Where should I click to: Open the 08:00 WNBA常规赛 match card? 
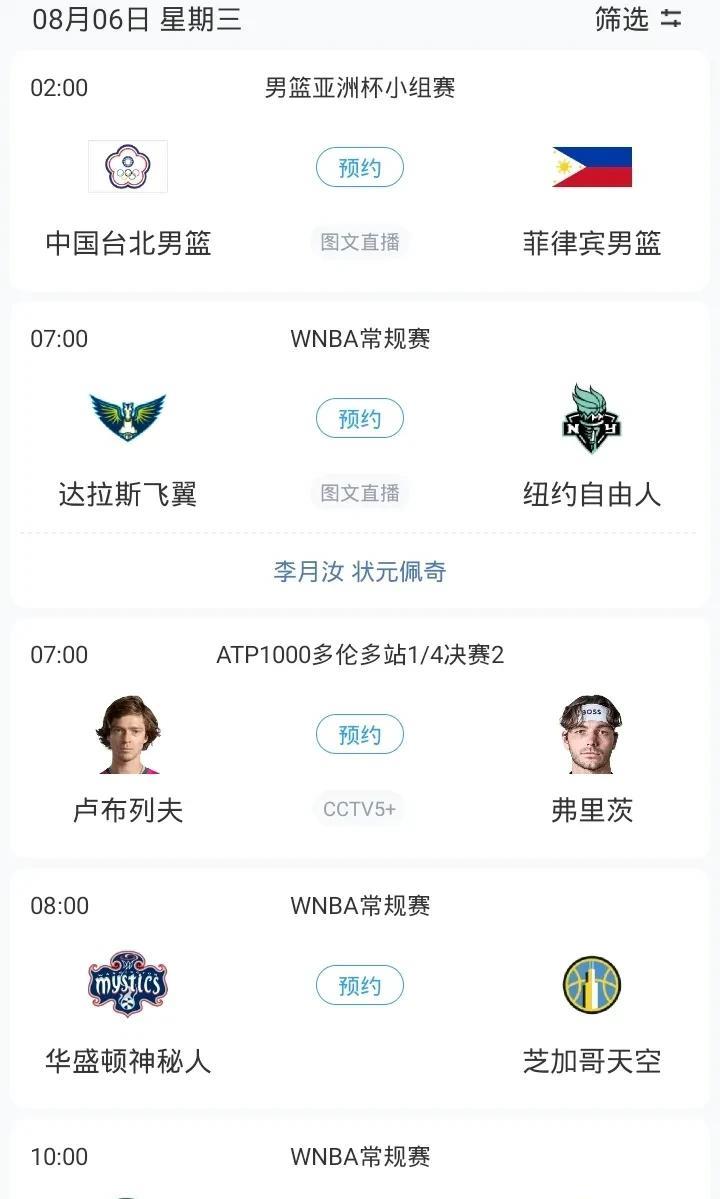point(359,989)
